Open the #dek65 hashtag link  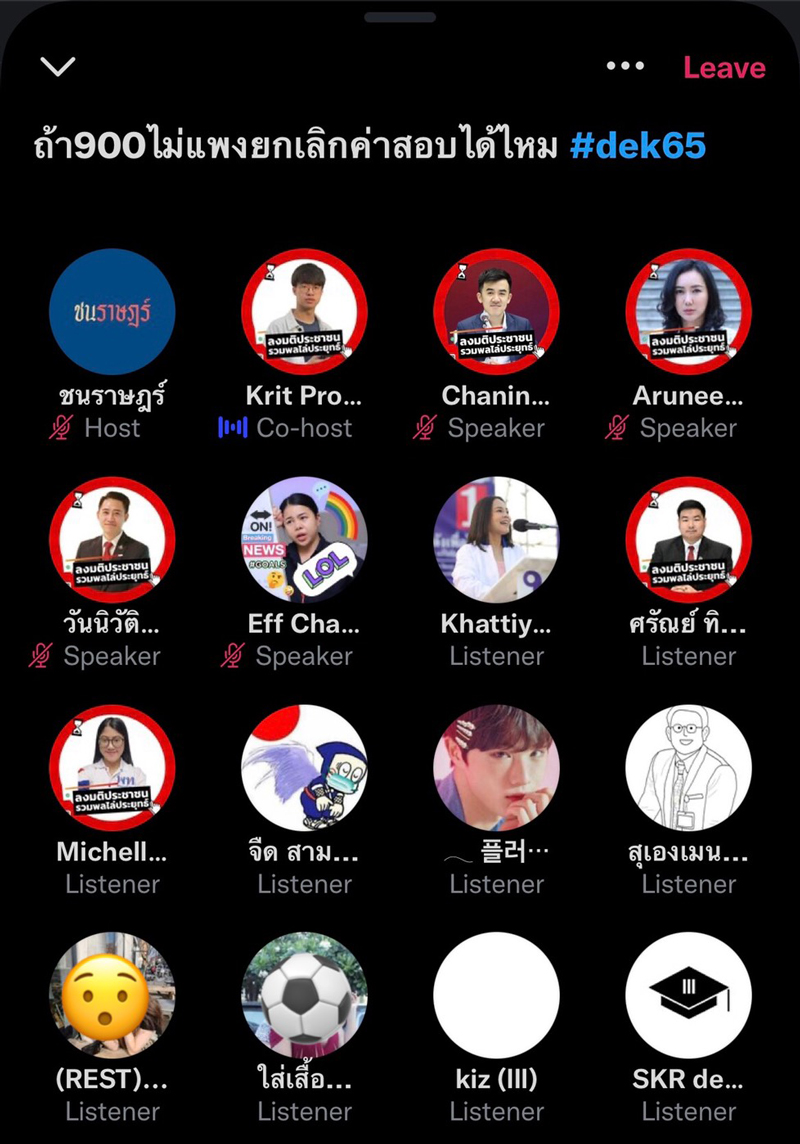pyautogui.click(x=637, y=146)
